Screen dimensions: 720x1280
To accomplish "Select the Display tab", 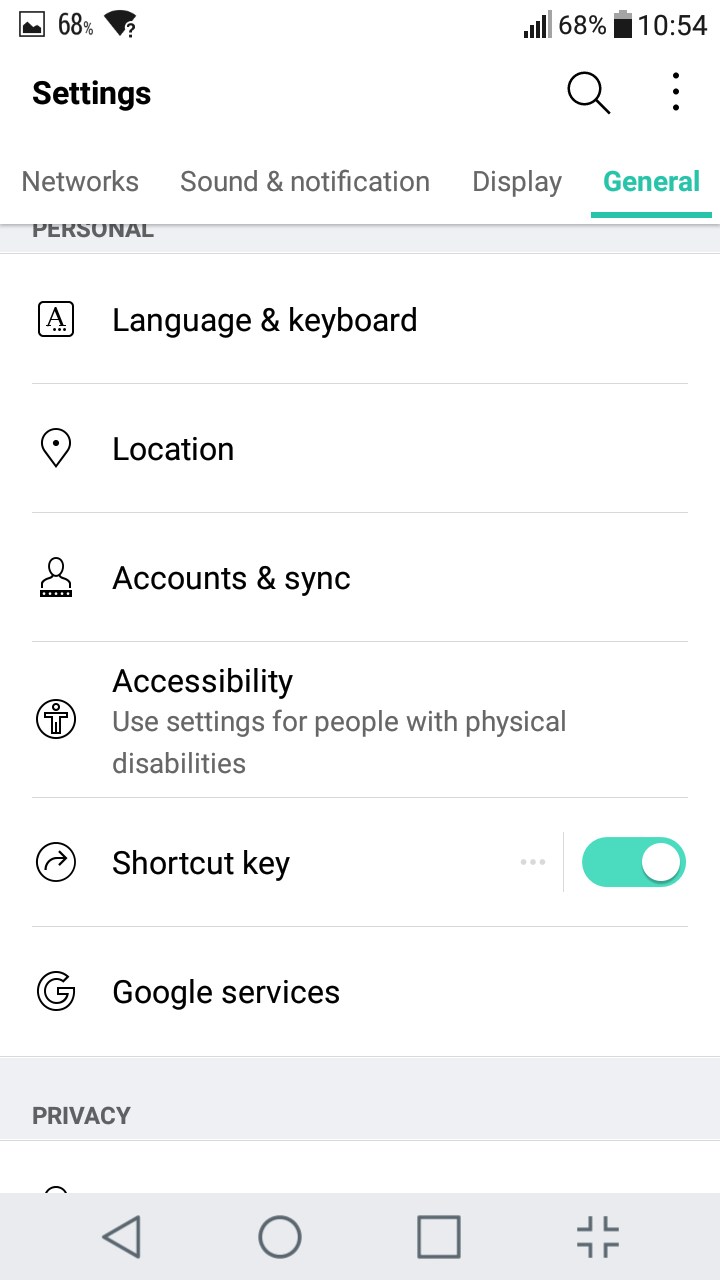I will coord(517,181).
